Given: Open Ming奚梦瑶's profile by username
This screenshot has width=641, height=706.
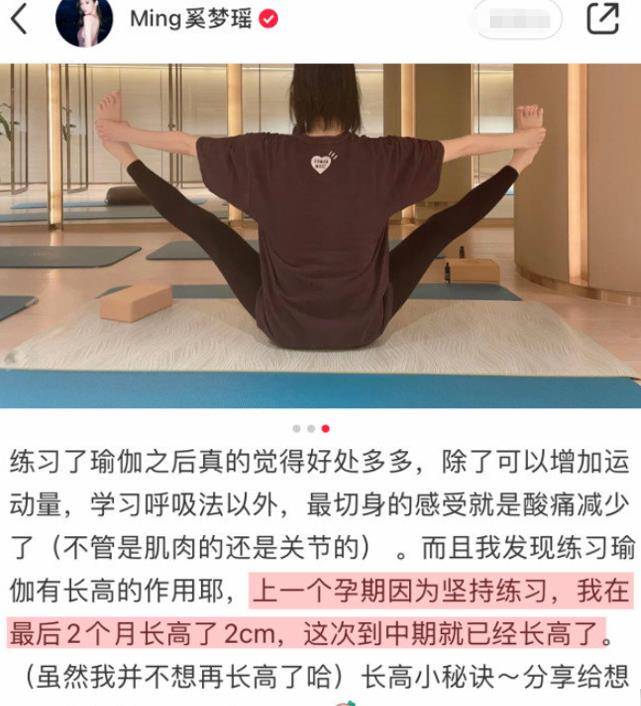Looking at the screenshot, I should click(190, 20).
